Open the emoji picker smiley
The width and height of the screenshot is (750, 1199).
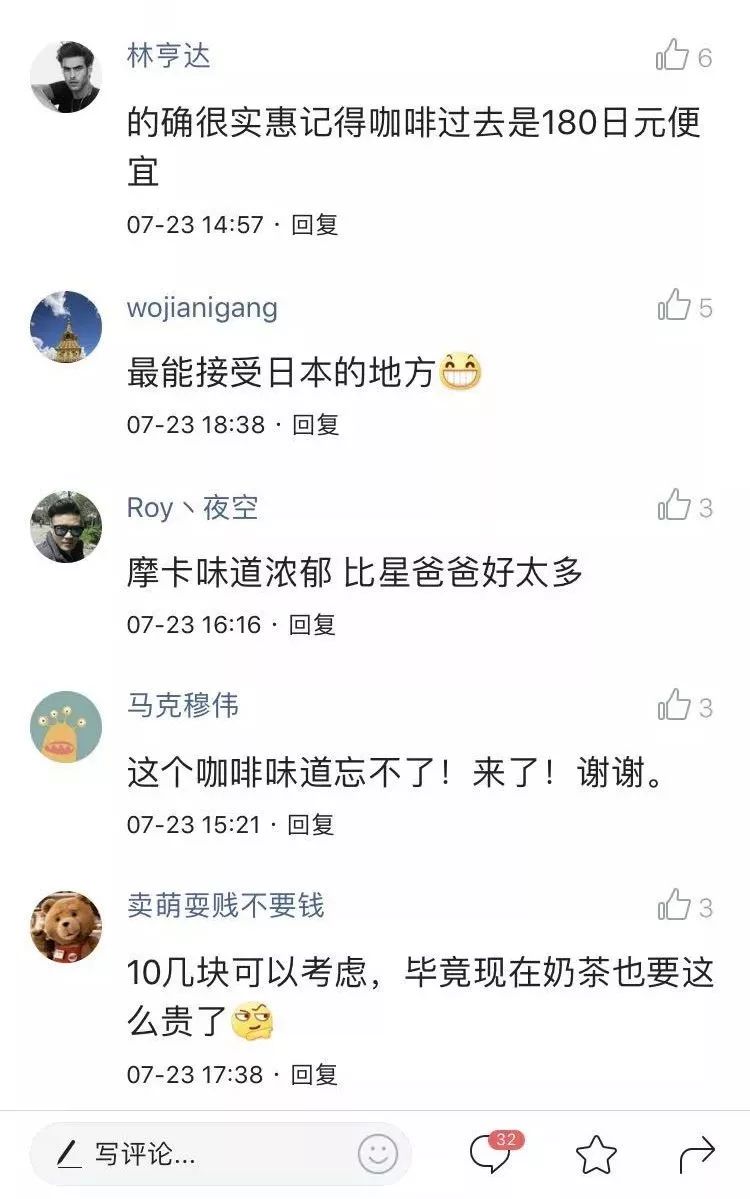[378, 1155]
